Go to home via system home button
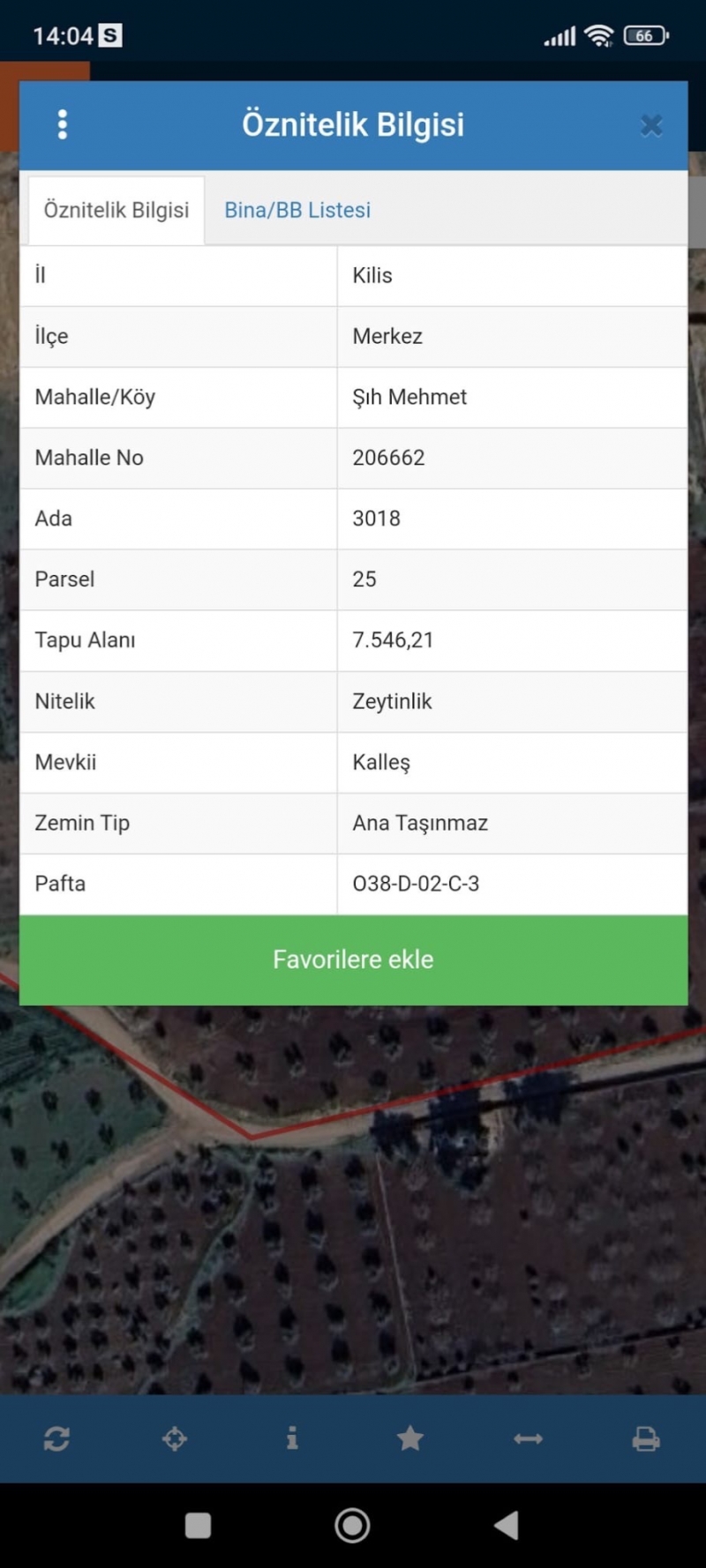This screenshot has height=1568, width=706. click(352, 1525)
